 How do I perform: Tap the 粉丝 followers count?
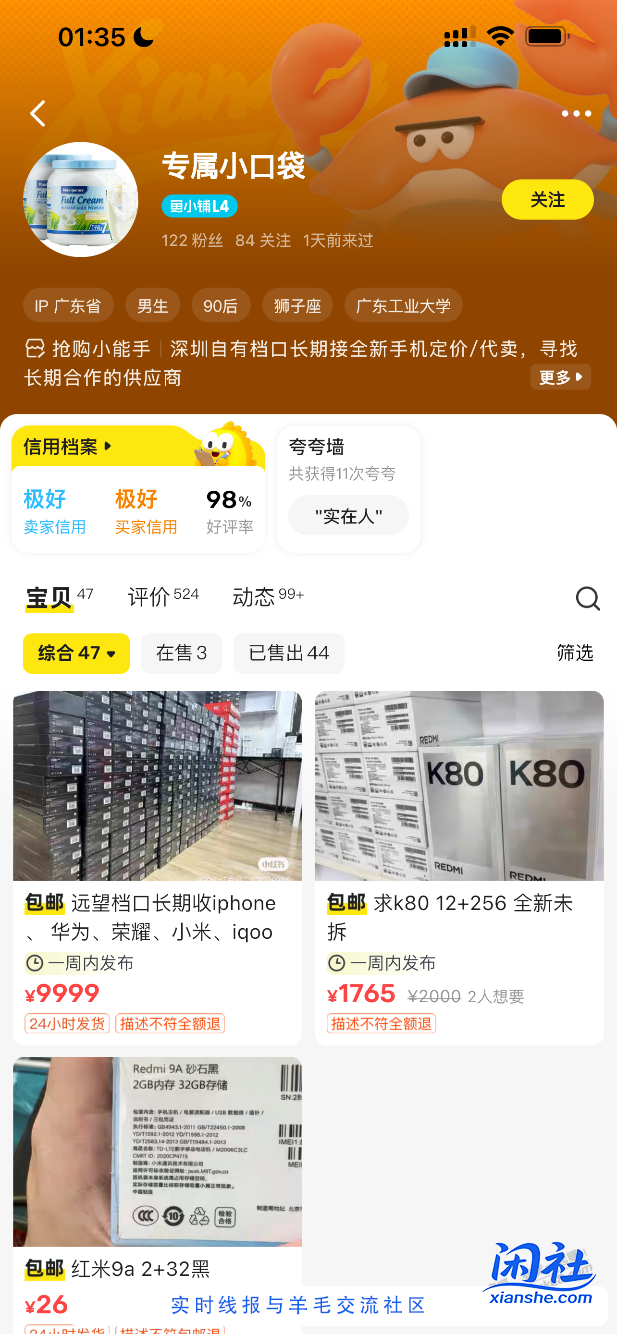[x=192, y=241]
